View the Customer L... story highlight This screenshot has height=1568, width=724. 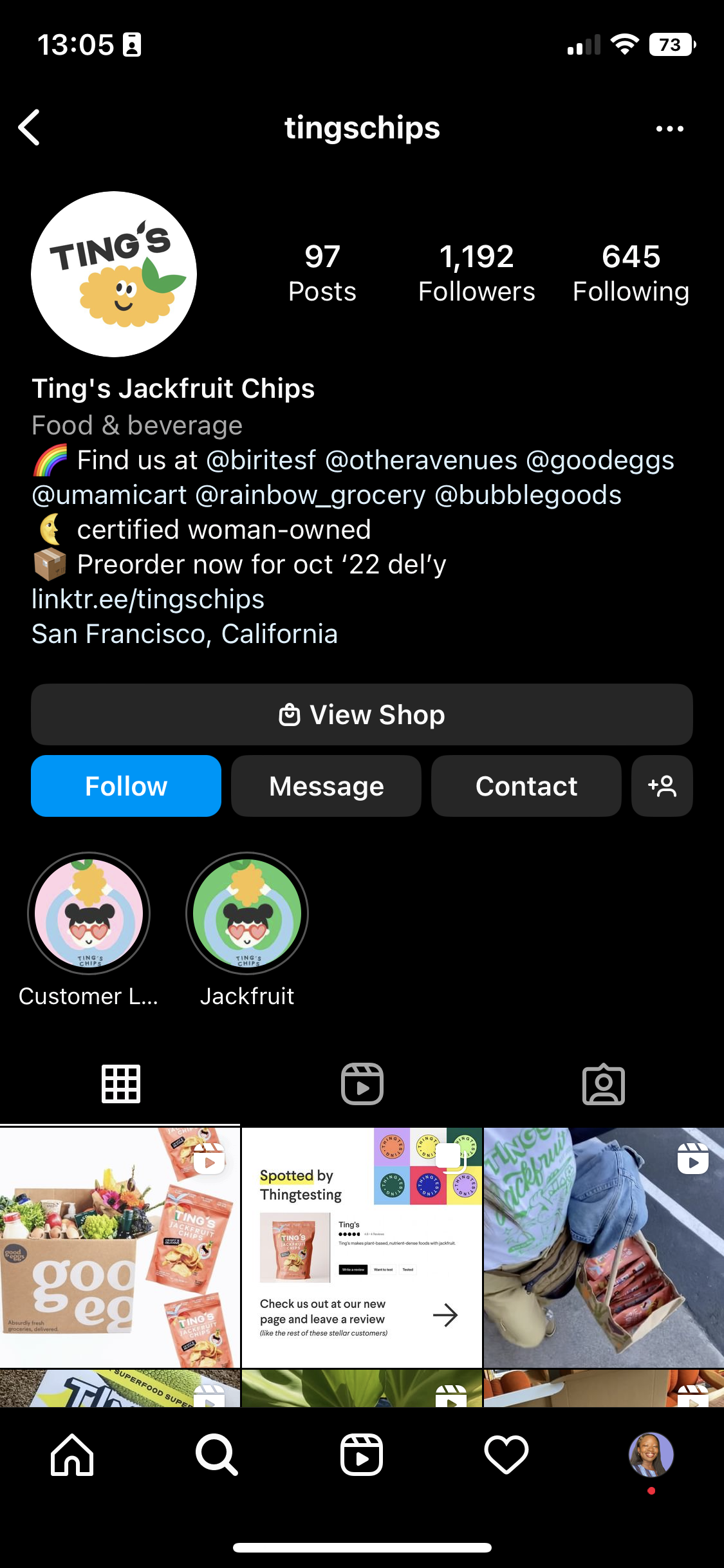89,913
